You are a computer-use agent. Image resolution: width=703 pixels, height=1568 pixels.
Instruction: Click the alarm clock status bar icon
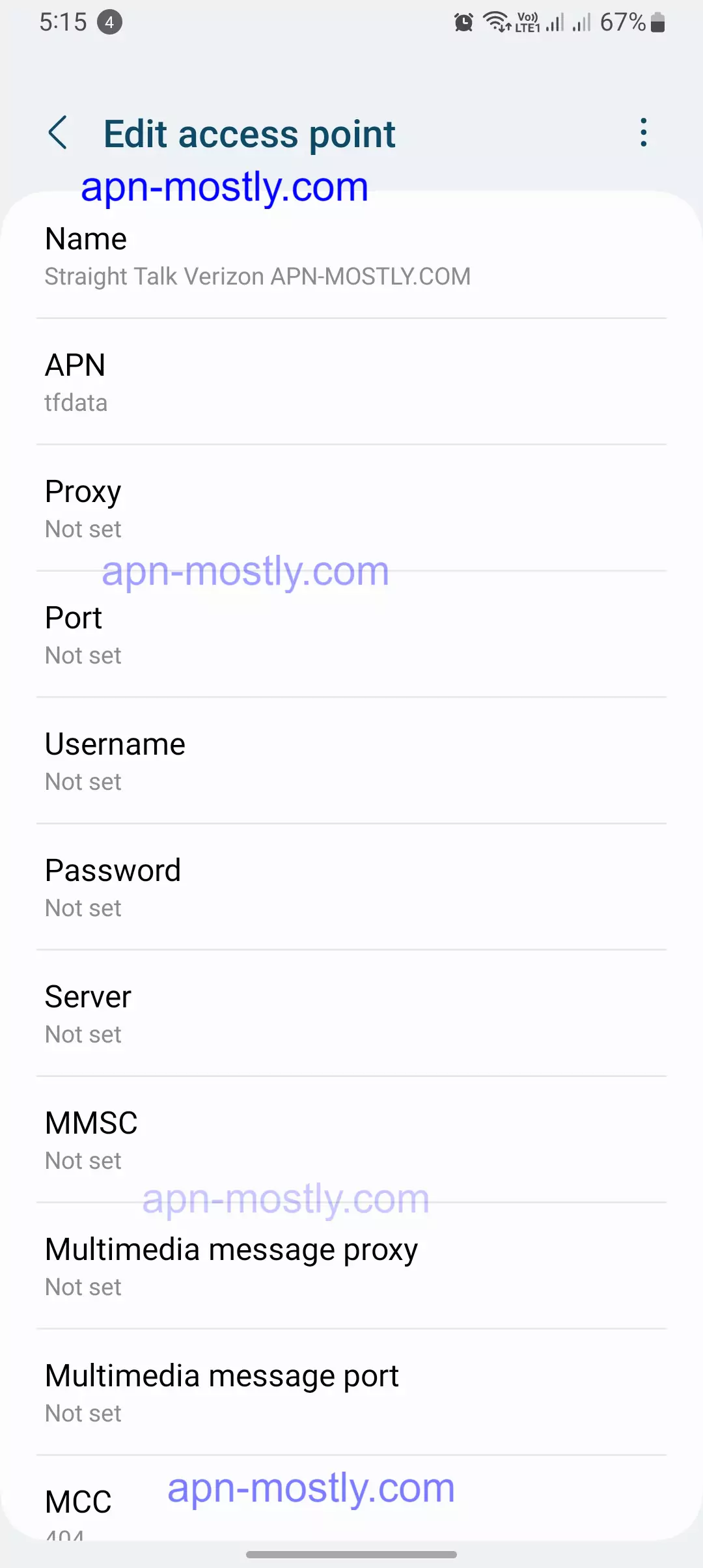tap(462, 21)
